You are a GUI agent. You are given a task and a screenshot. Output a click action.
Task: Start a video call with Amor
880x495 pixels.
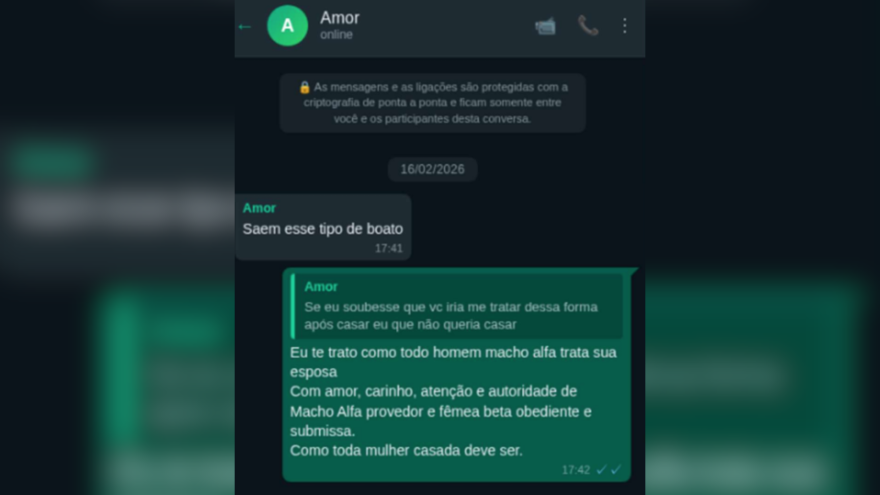coord(545,26)
